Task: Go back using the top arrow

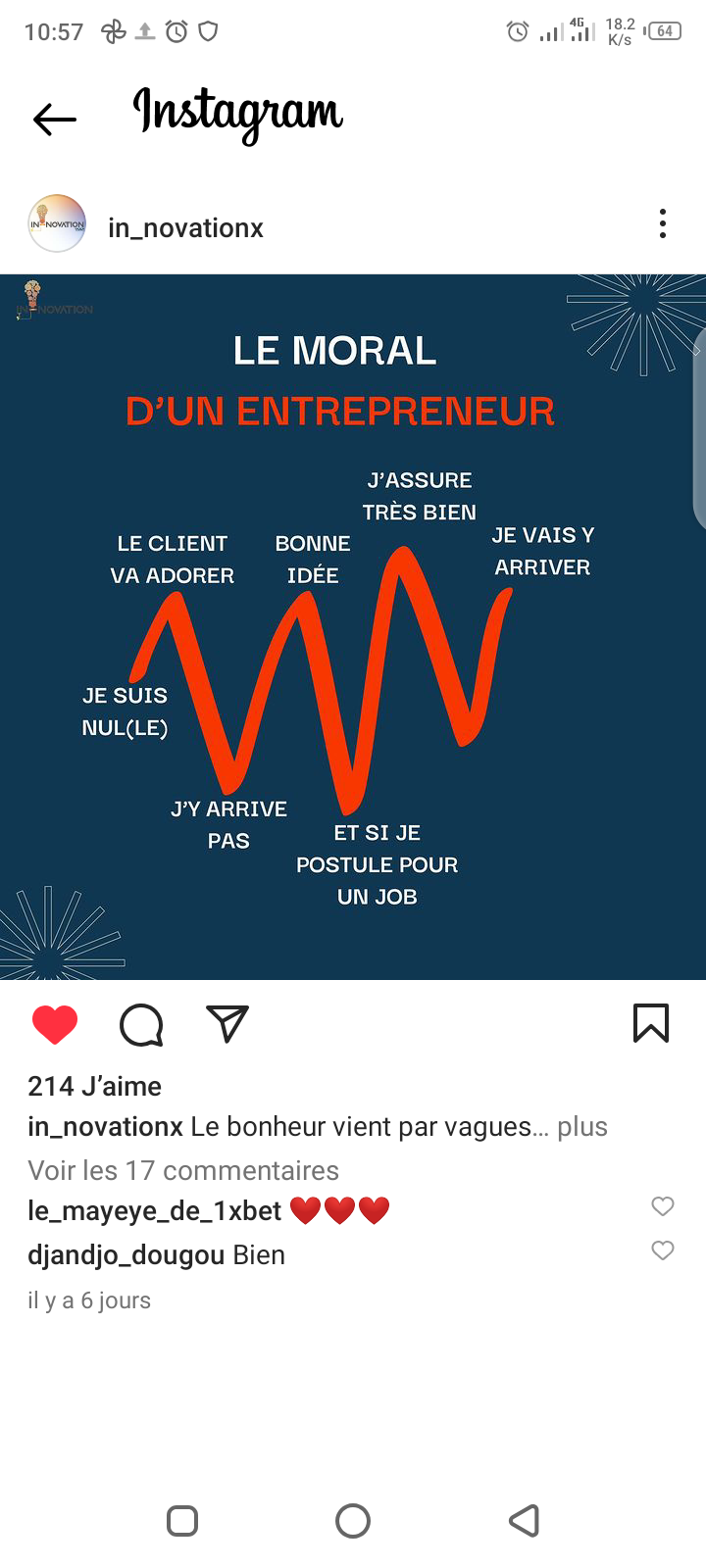Action: click(55, 120)
